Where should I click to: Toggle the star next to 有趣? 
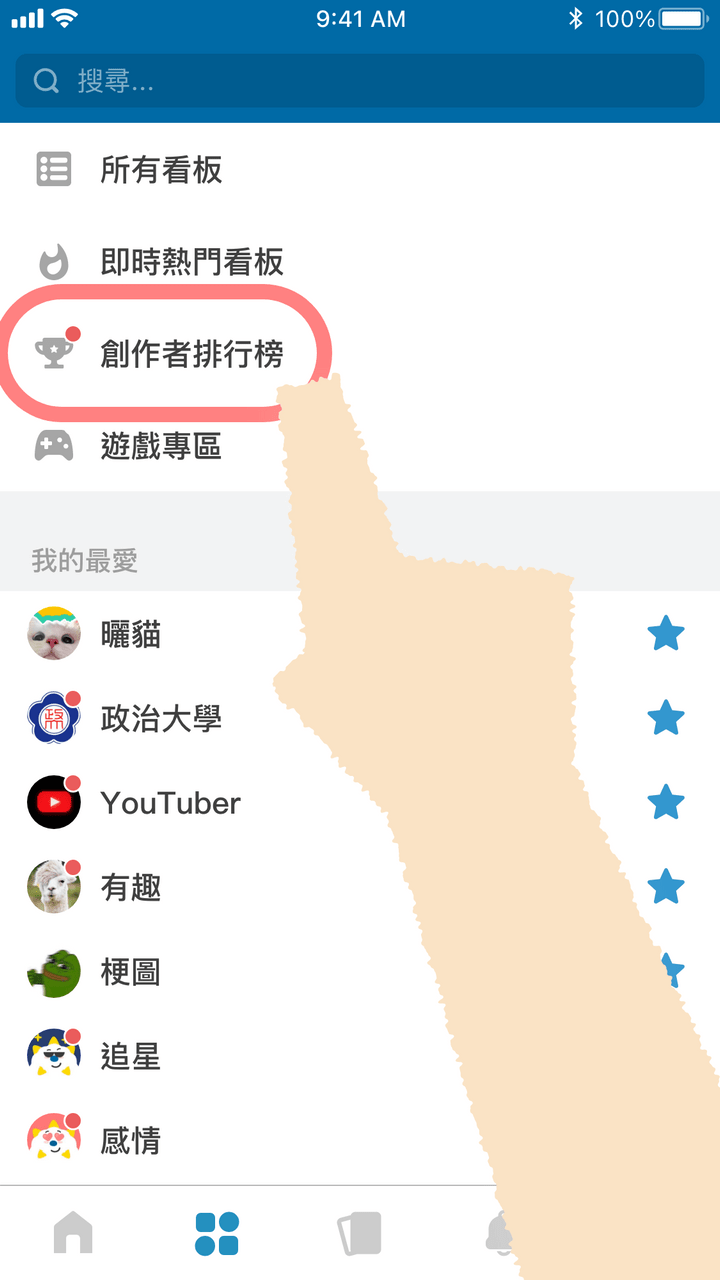(x=666, y=885)
